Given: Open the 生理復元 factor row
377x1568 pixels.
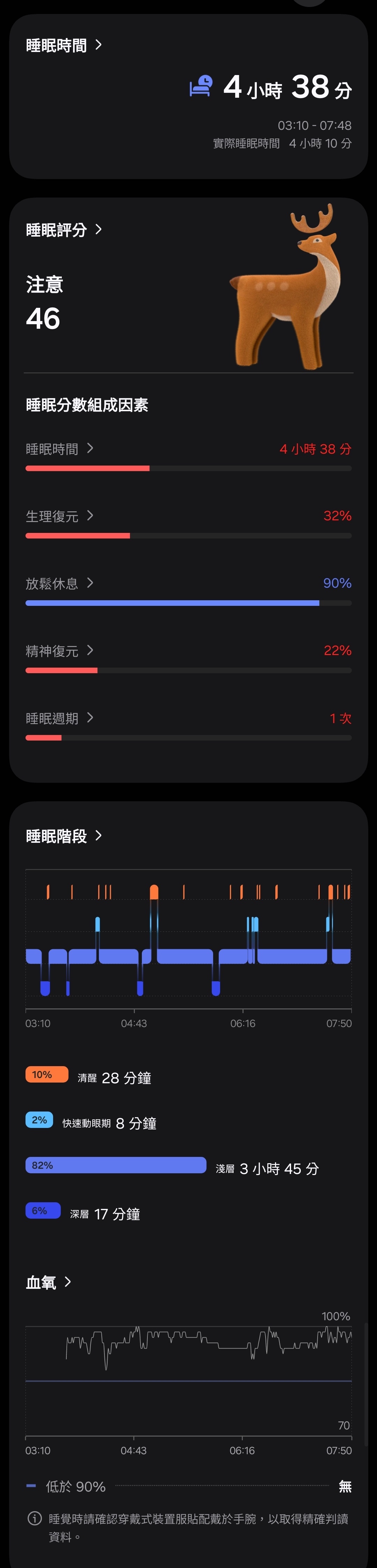Looking at the screenshot, I should pyautogui.click(x=60, y=516).
